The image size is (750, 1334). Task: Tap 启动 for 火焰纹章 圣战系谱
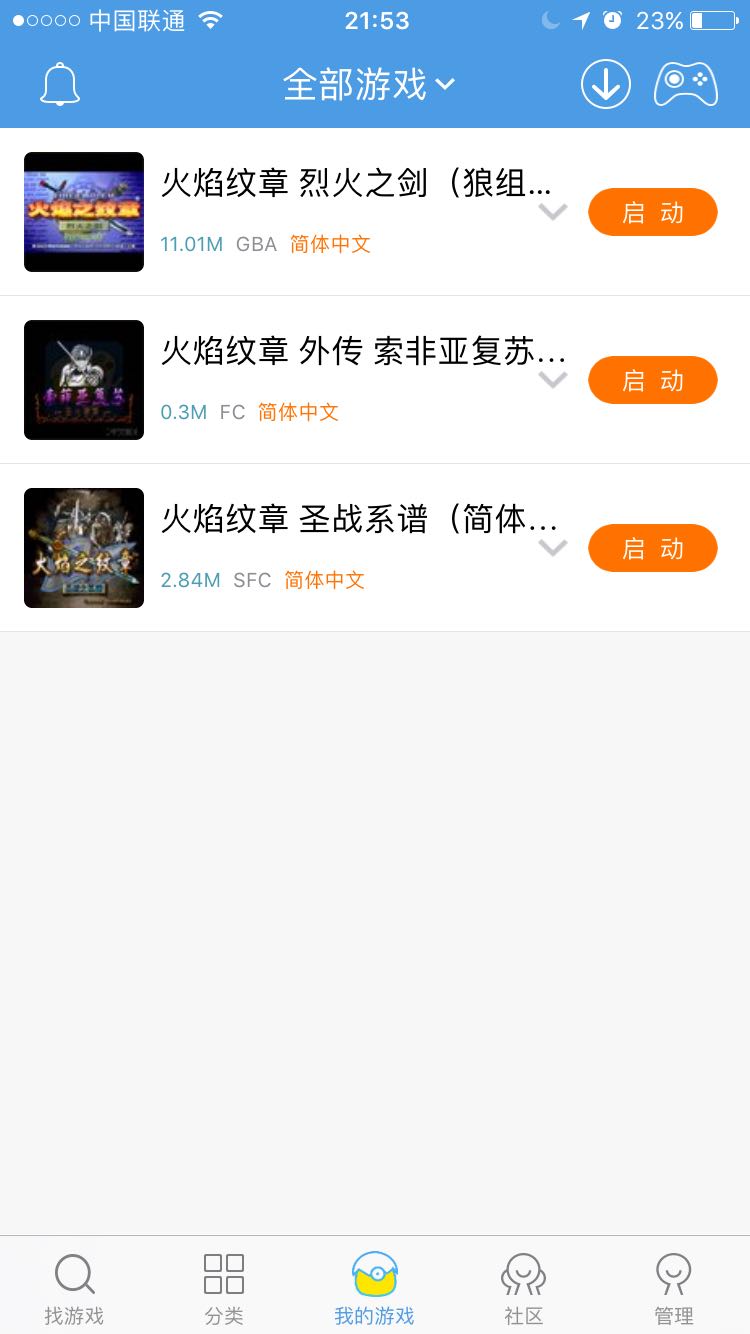pos(652,548)
